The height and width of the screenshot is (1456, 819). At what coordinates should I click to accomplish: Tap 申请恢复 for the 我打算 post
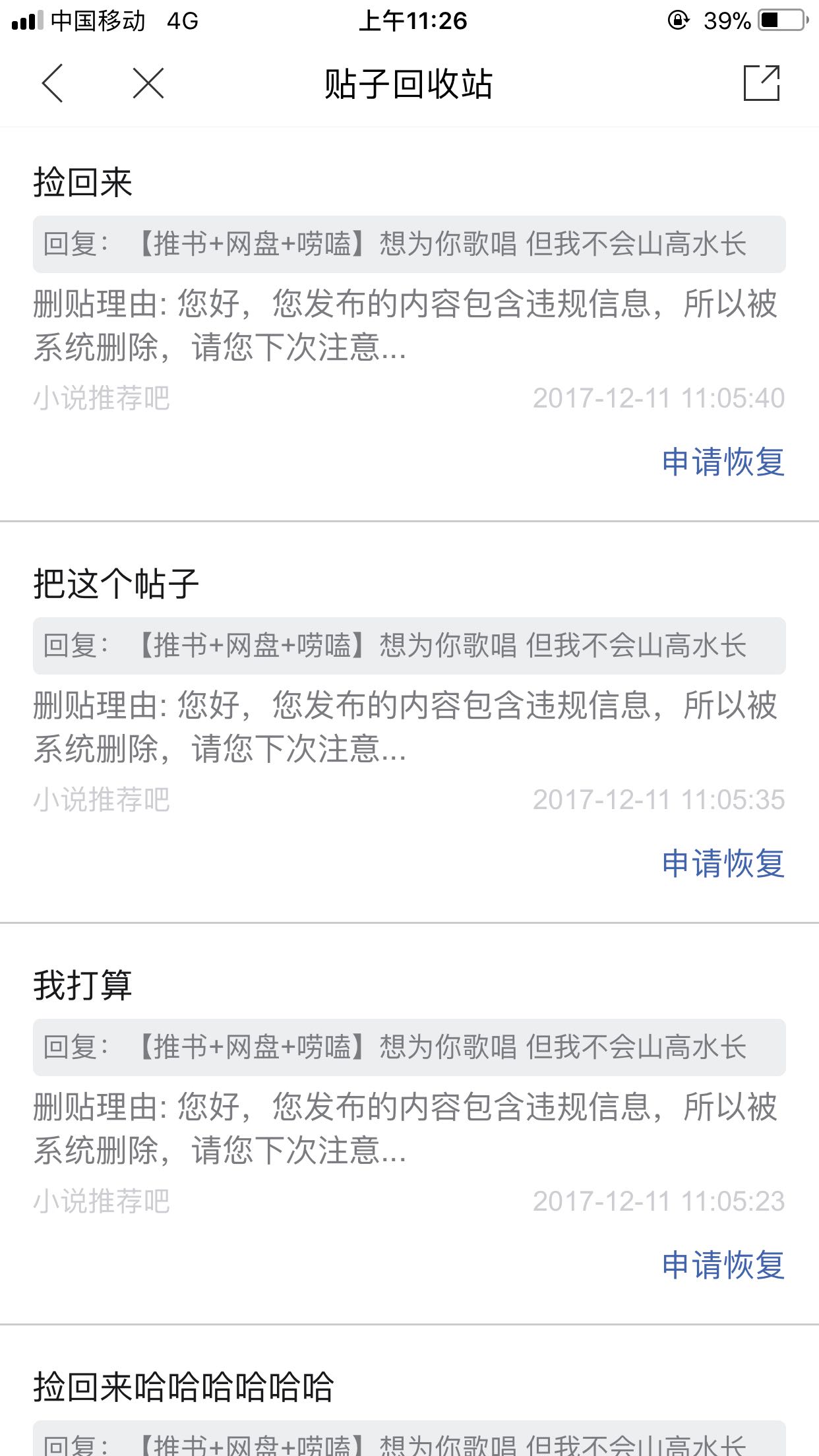[x=723, y=1265]
